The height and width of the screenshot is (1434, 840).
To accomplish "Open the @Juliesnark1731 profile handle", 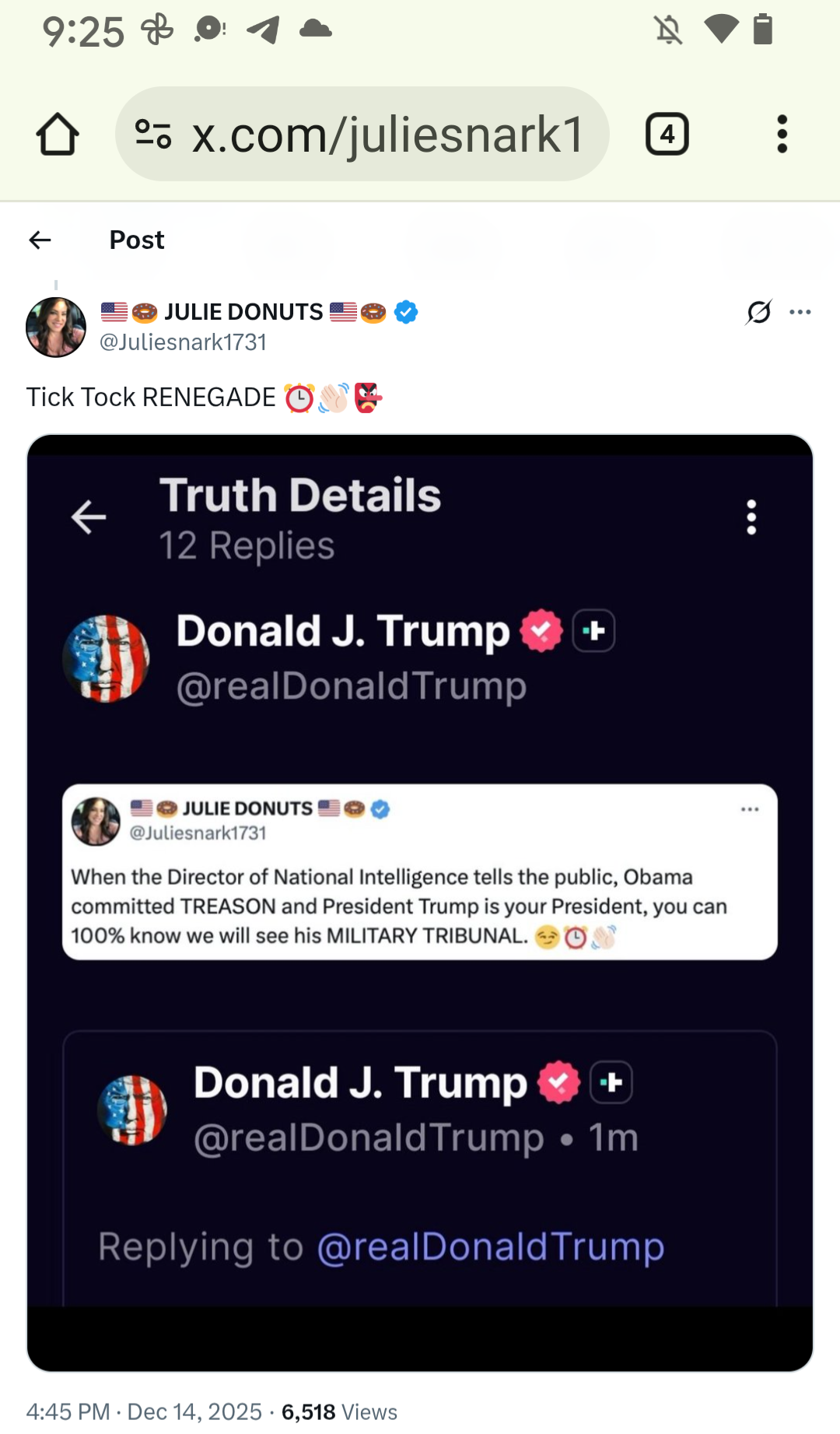I will 184,342.
